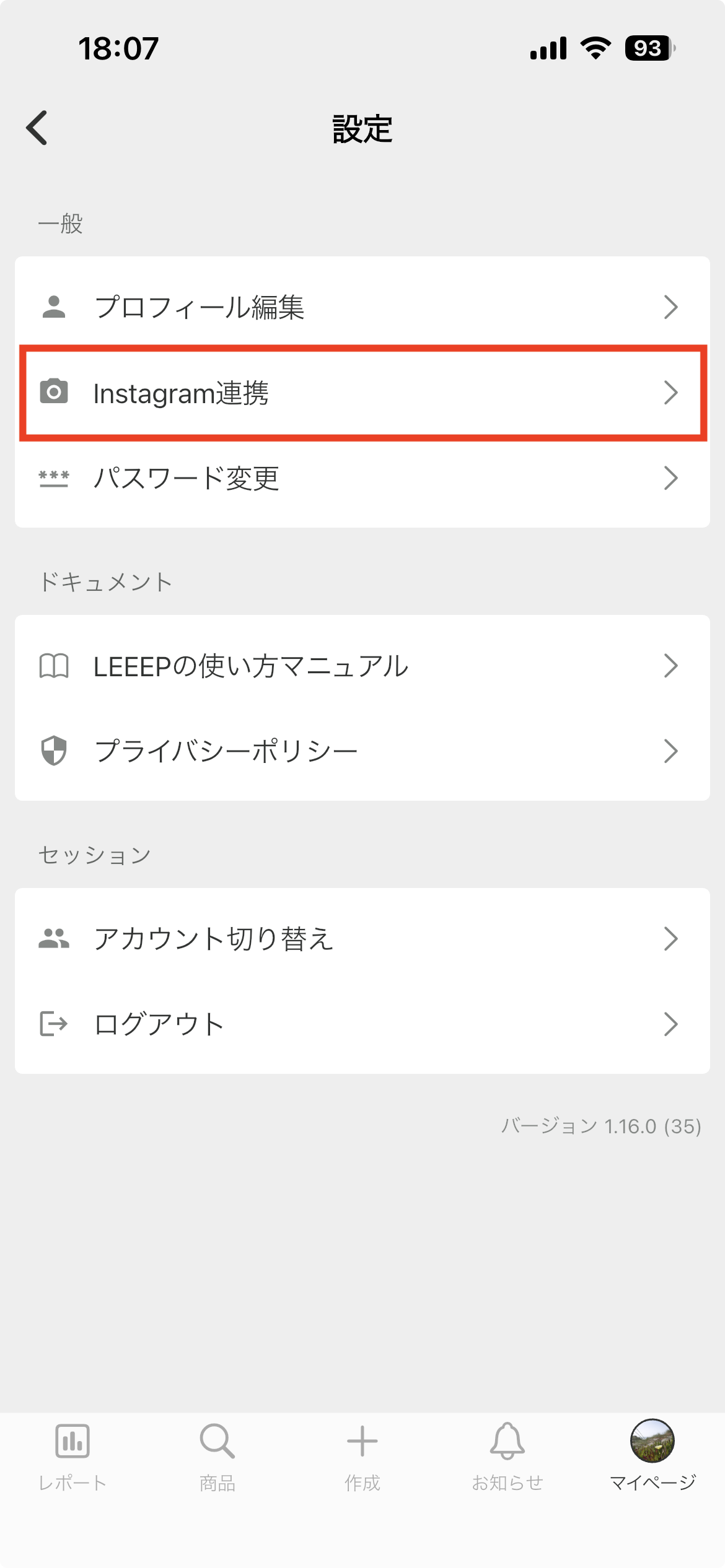Tap アカウント切り替え to switch accounts
This screenshot has height=1568, width=725.
[362, 939]
